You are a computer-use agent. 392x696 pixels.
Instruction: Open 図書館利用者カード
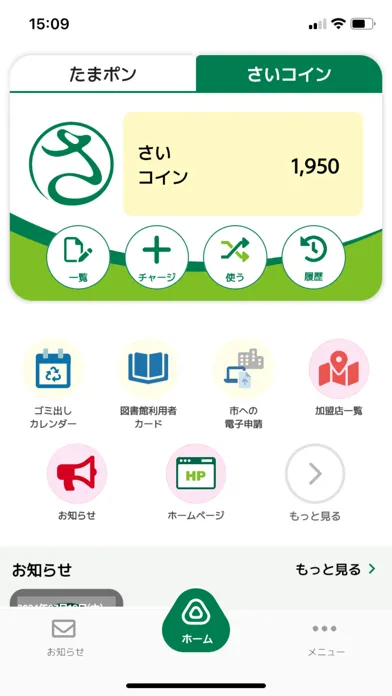(x=148, y=384)
